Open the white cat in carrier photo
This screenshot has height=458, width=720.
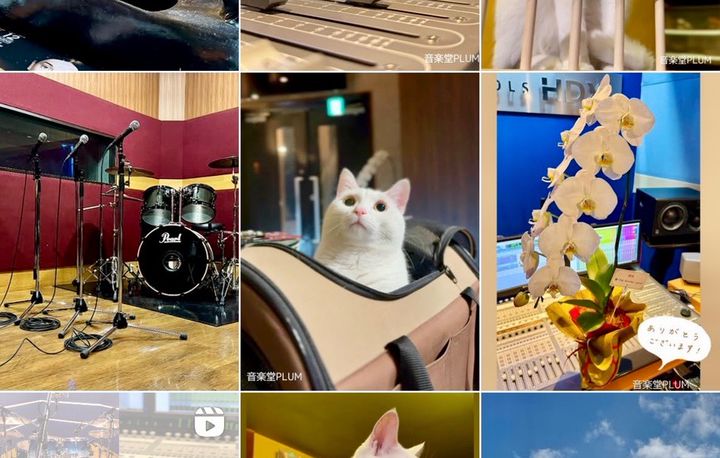[359, 230]
